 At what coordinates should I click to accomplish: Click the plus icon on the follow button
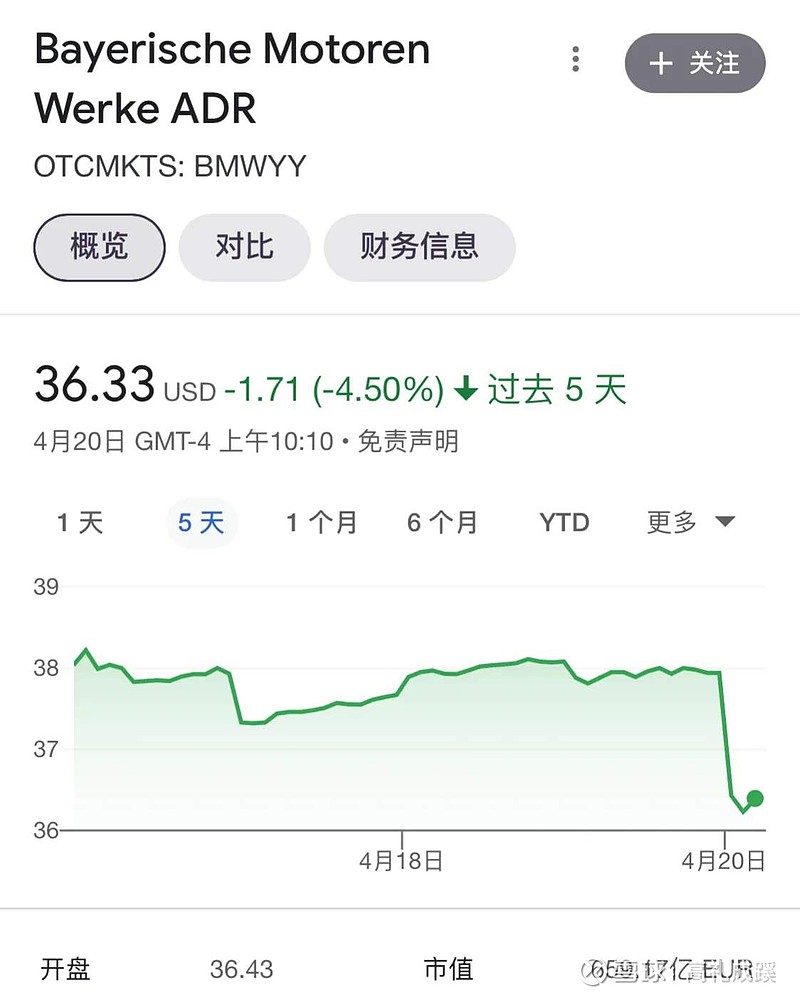click(660, 64)
